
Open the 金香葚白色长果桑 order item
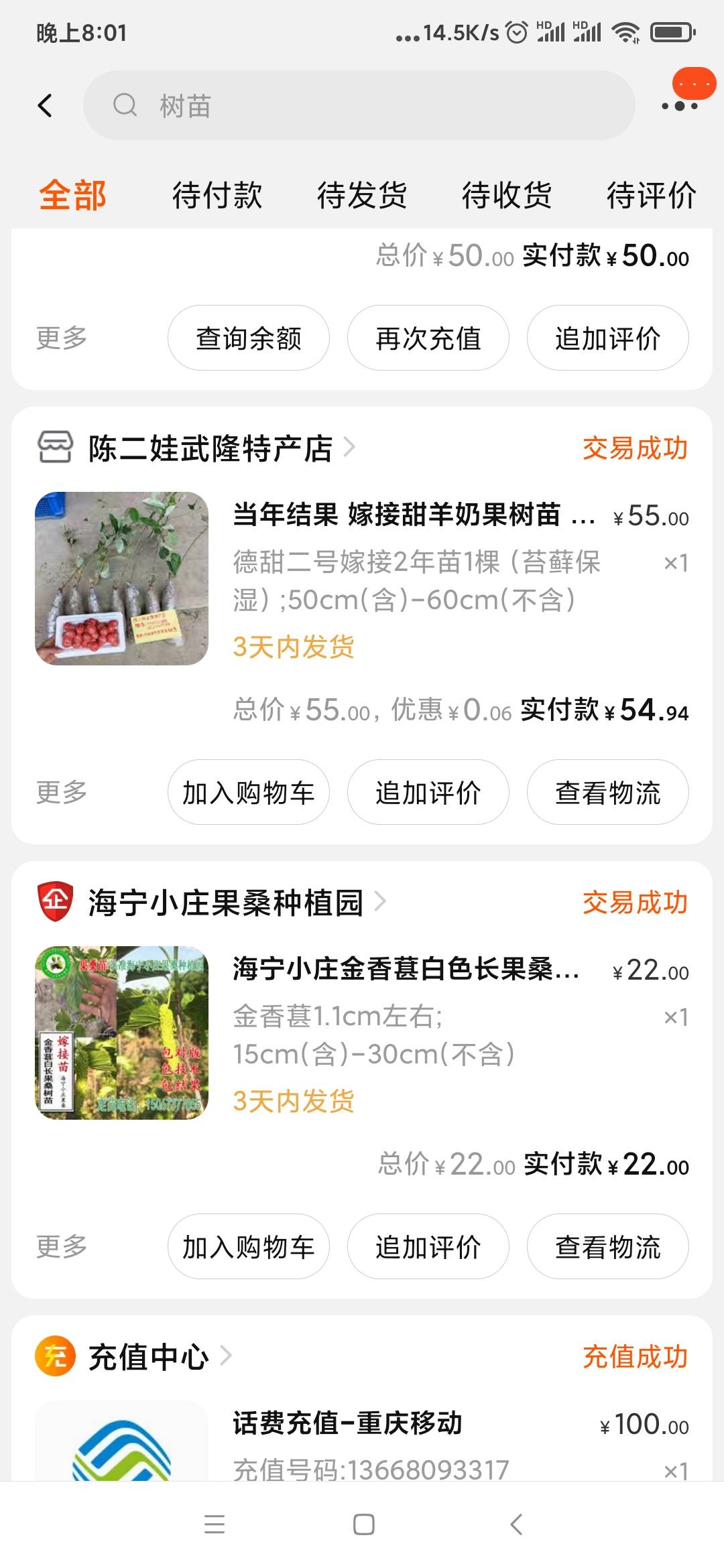point(406,970)
